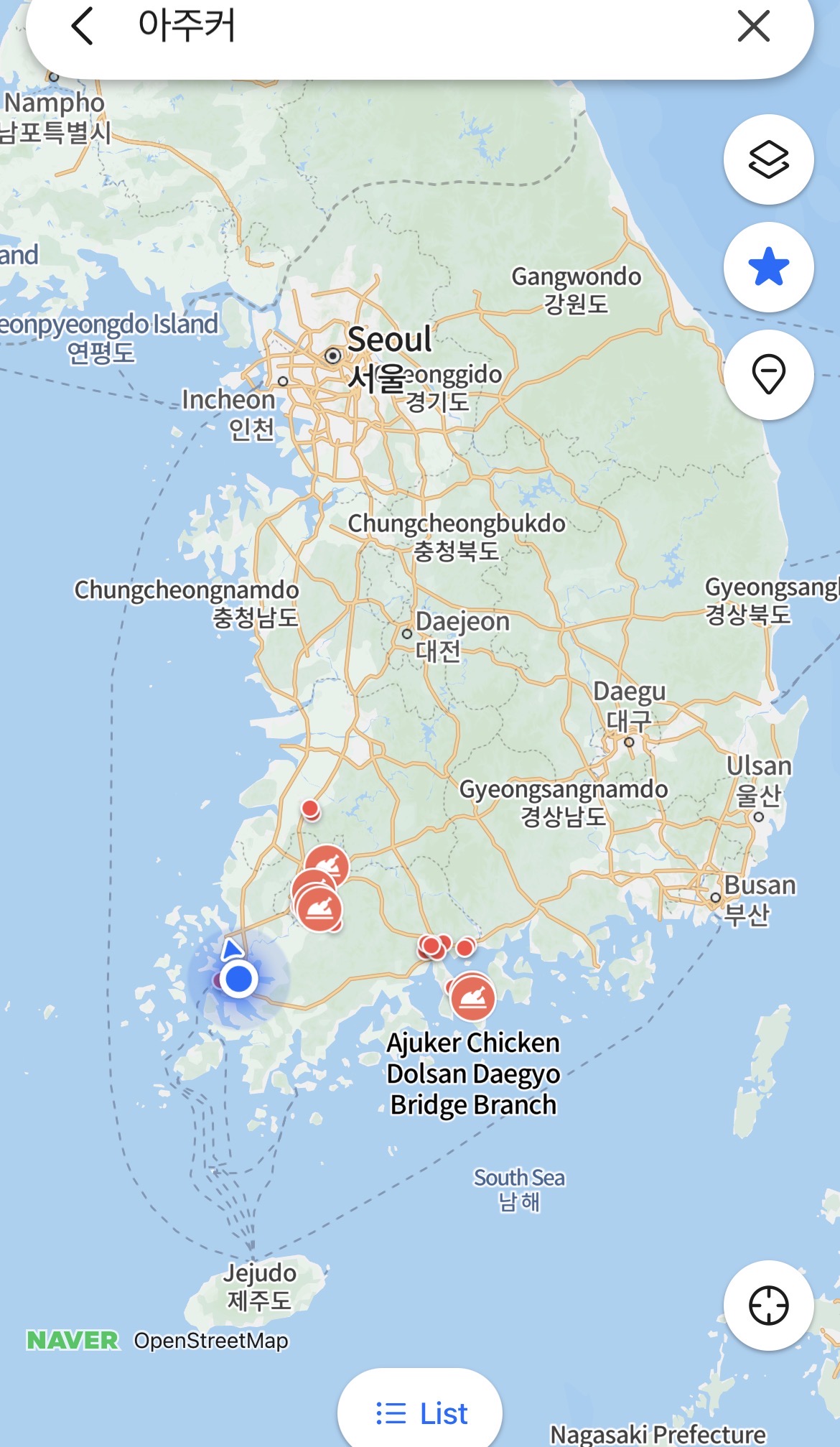This screenshot has width=840, height=1447.
Task: Switch to List view of results
Action: tap(421, 1413)
